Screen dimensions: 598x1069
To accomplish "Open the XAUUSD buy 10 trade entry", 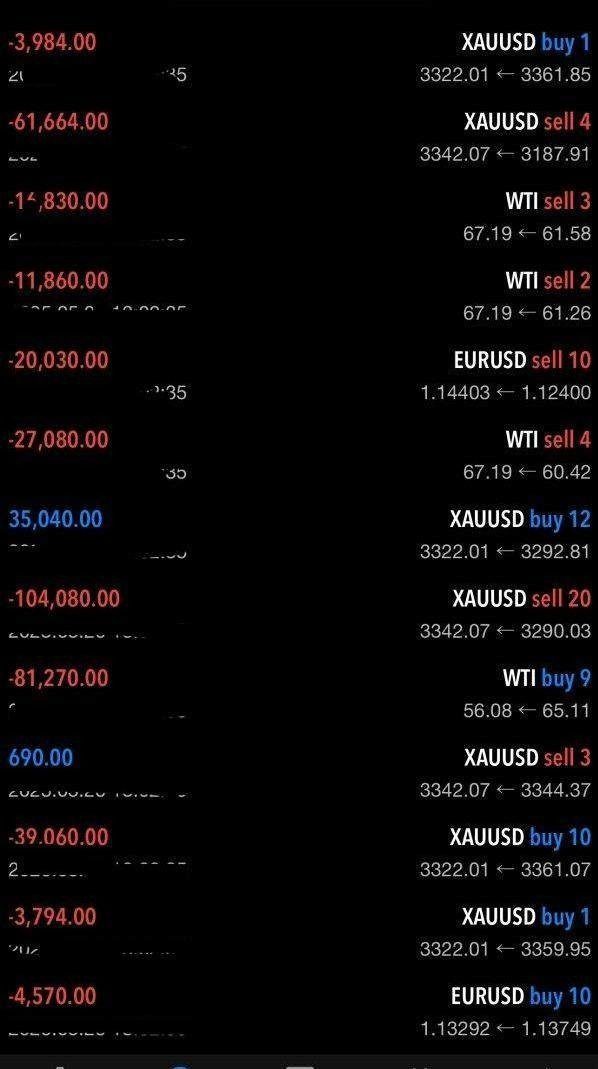I will [299, 852].
